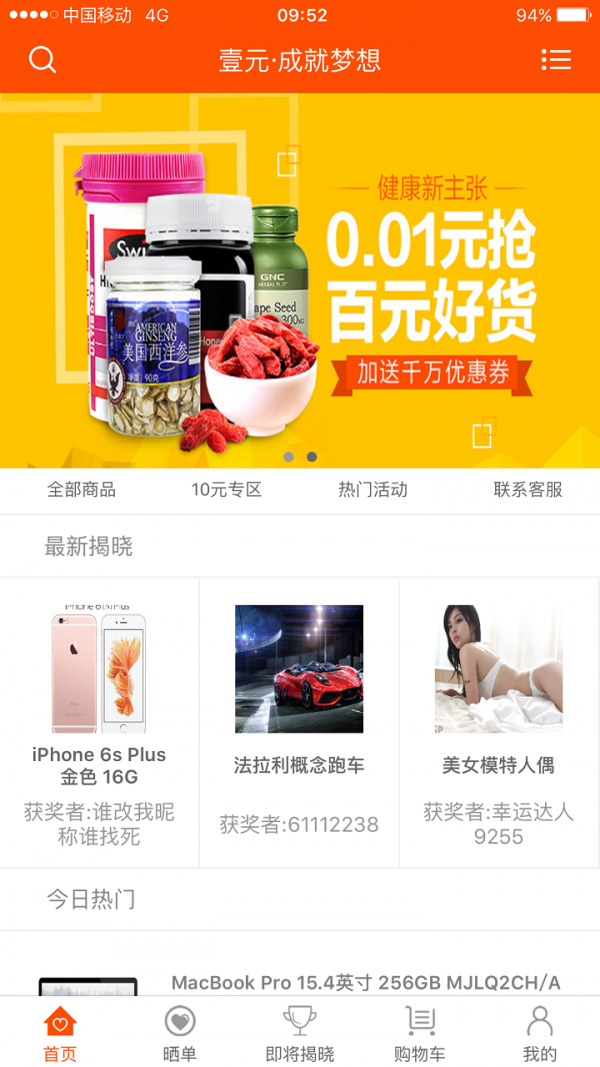This screenshot has height=1067, width=600.
Task: Open the 我的 profile tab
Action: (540, 1033)
